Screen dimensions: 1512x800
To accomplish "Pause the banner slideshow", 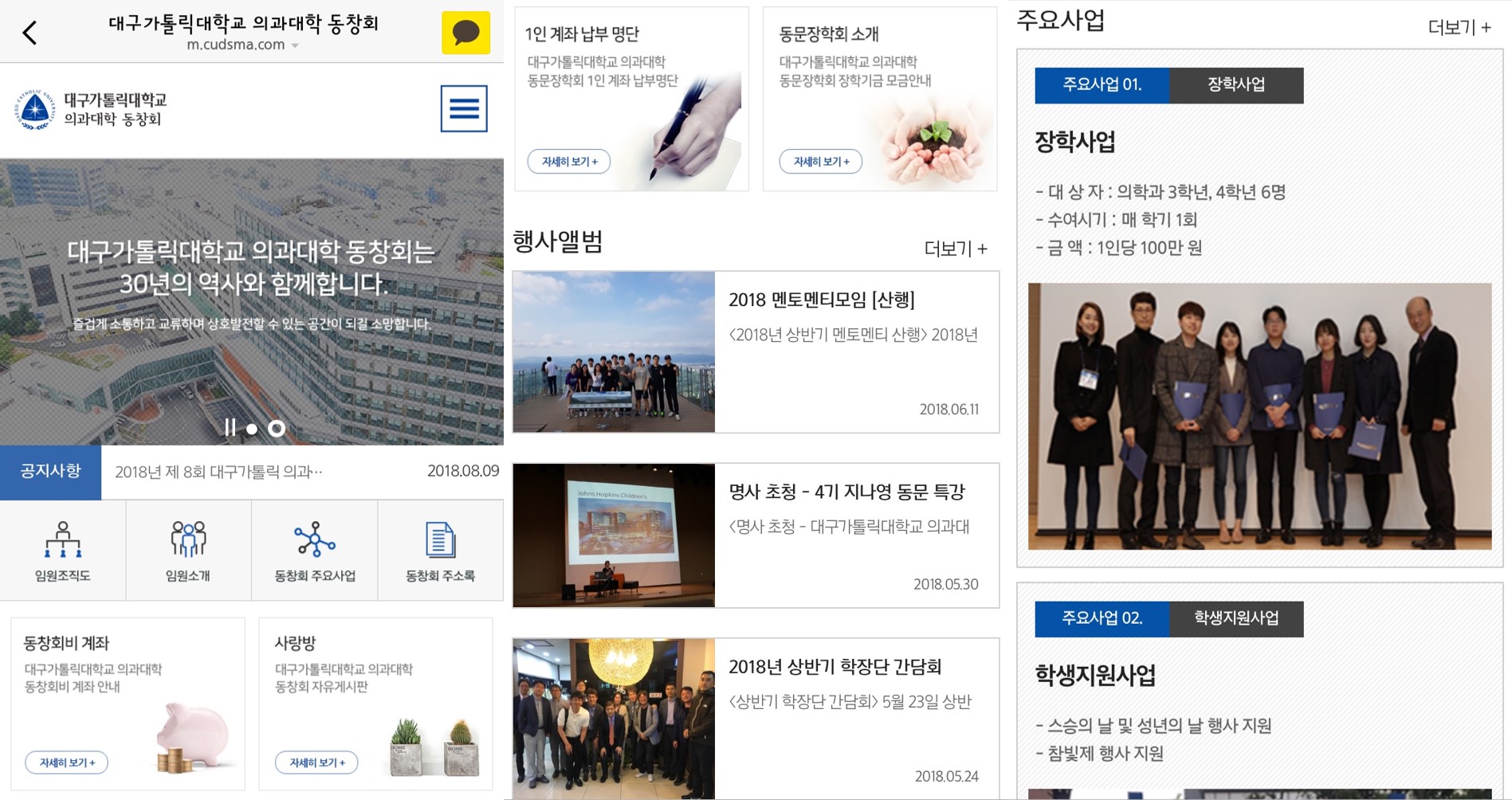I will click(x=230, y=428).
